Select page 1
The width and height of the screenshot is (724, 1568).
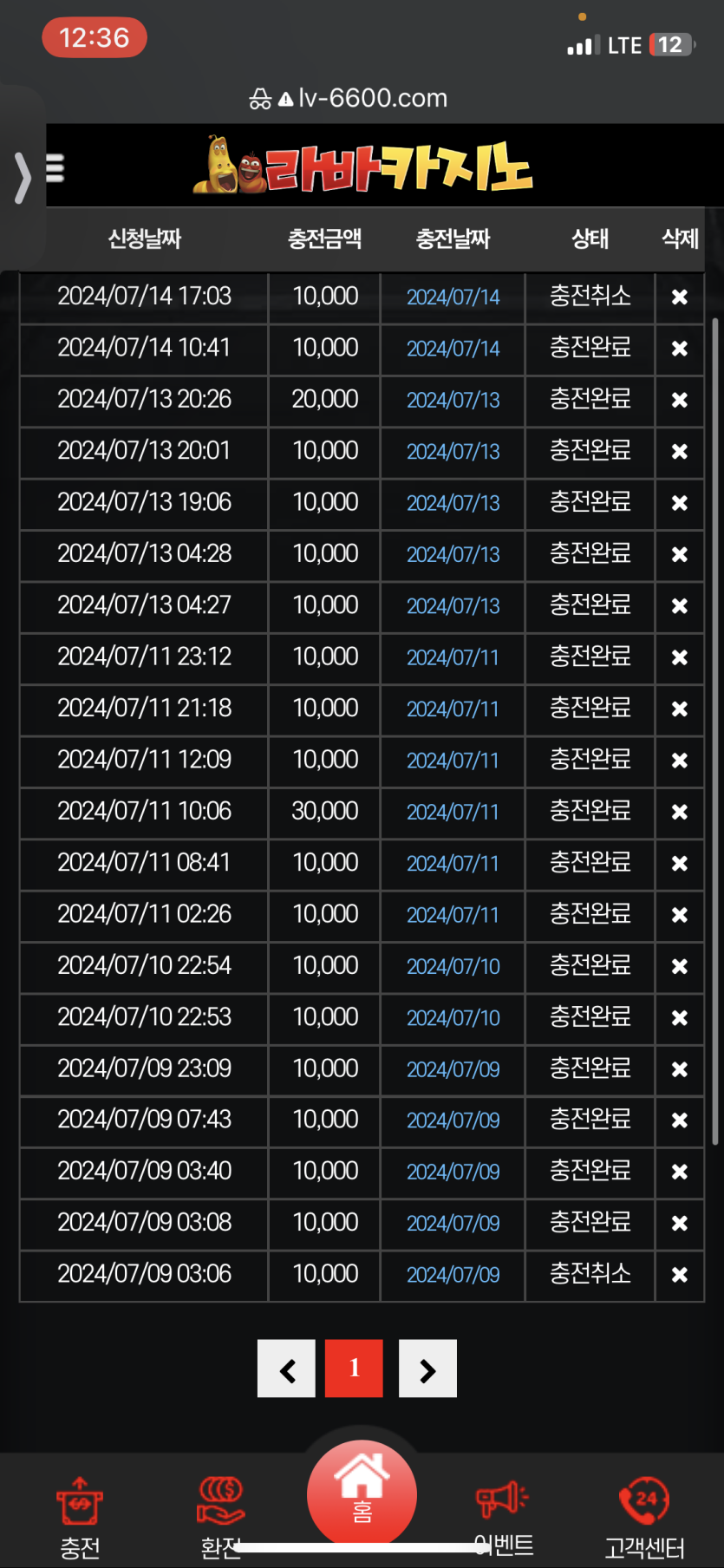click(x=354, y=1369)
